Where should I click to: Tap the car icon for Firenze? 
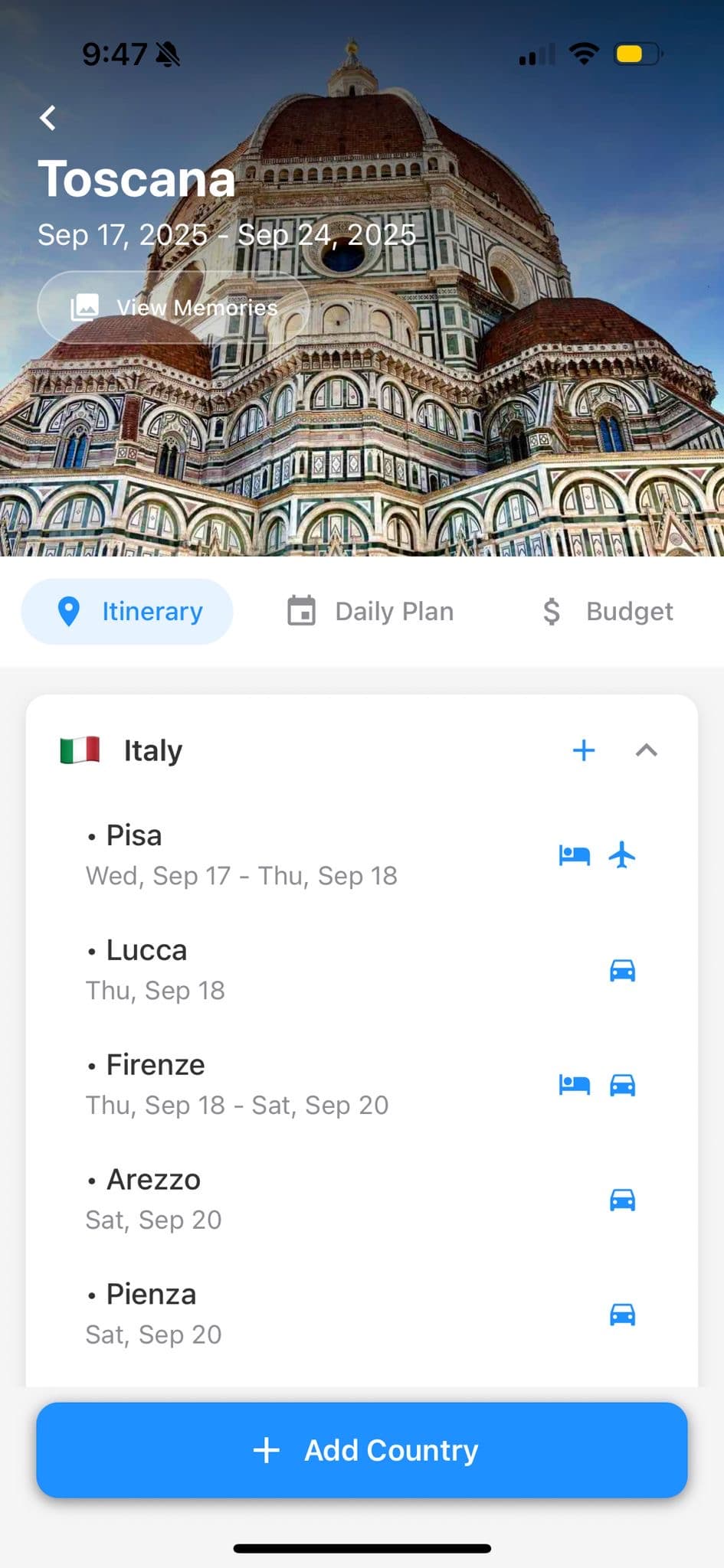click(622, 1085)
